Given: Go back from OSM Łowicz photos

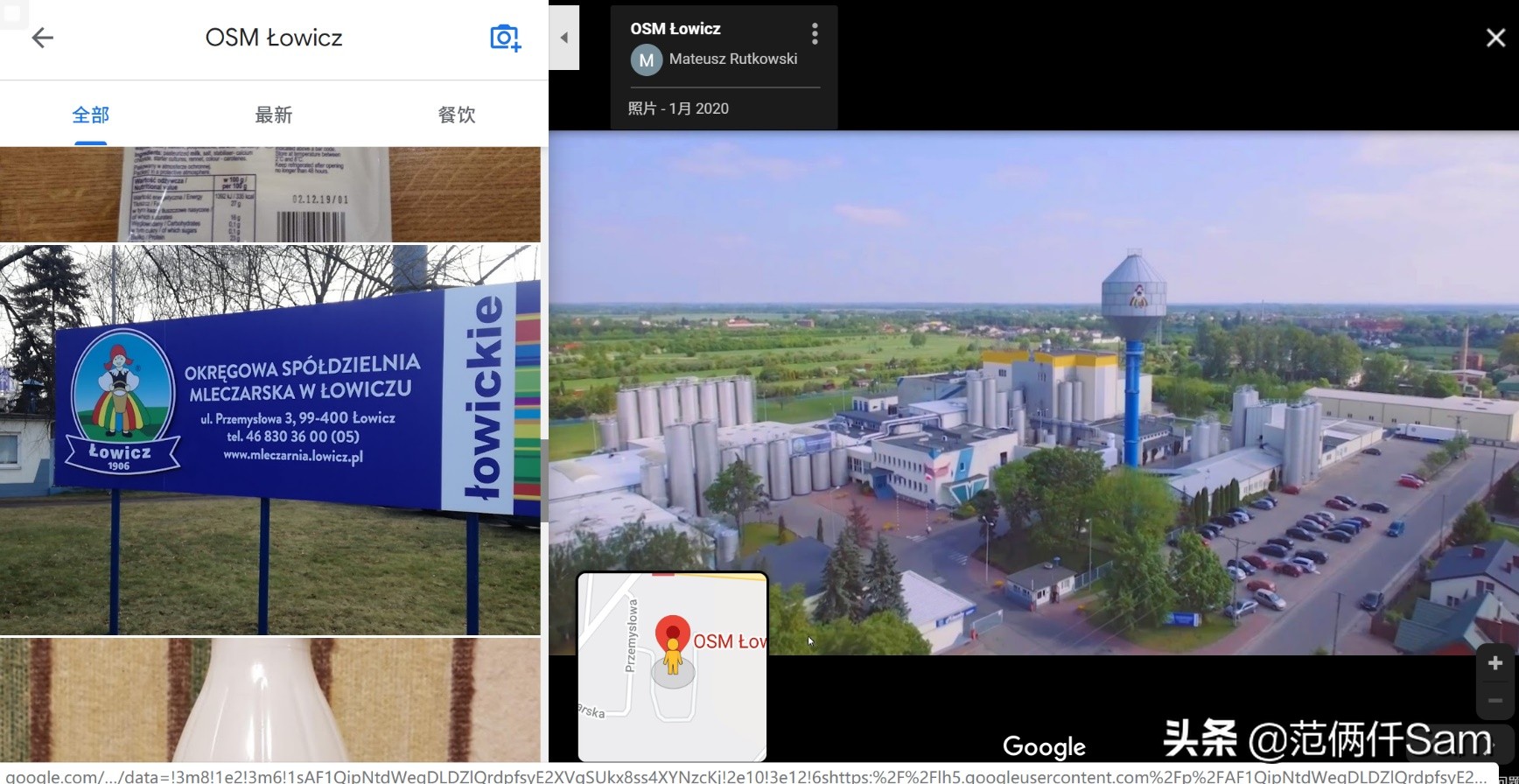Looking at the screenshot, I should (x=42, y=38).
